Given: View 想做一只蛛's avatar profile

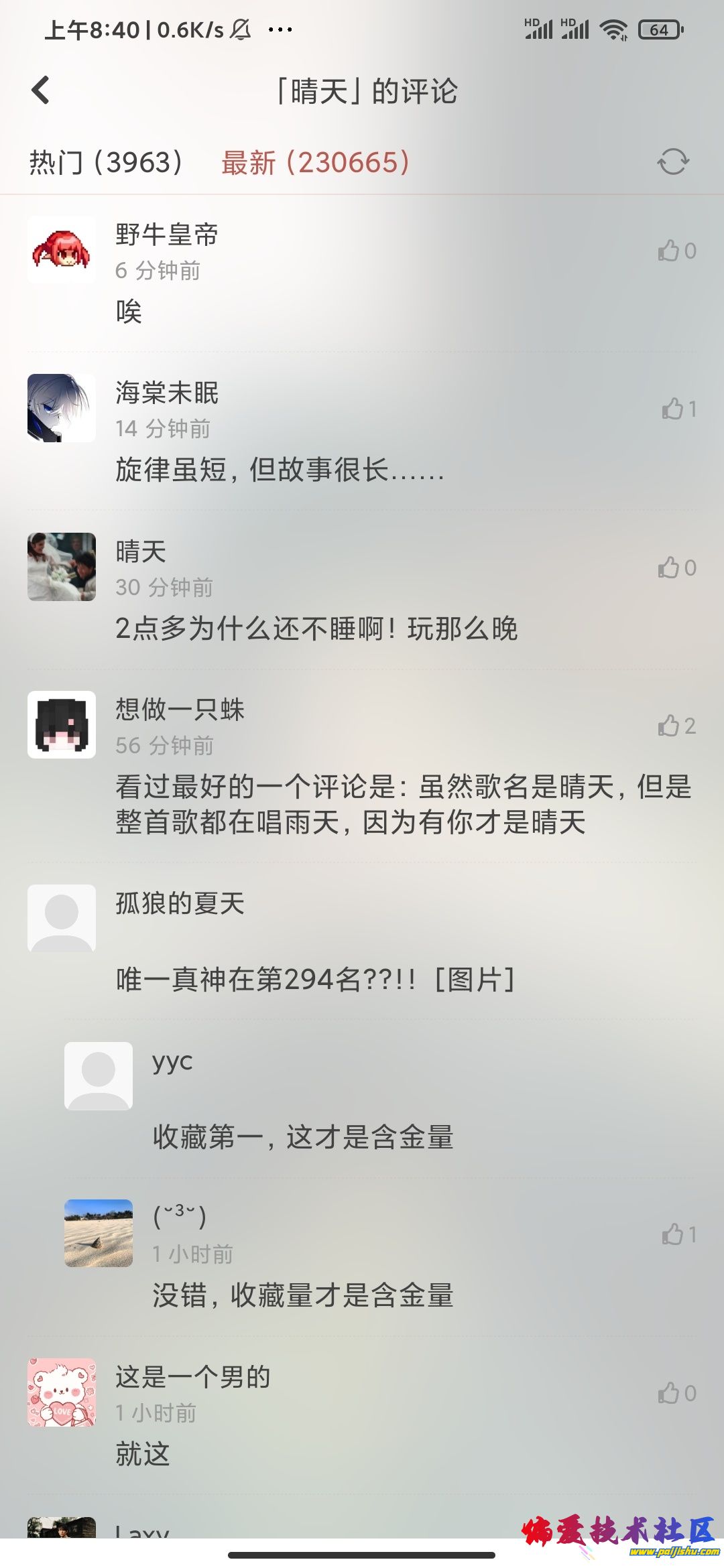Looking at the screenshot, I should (62, 725).
